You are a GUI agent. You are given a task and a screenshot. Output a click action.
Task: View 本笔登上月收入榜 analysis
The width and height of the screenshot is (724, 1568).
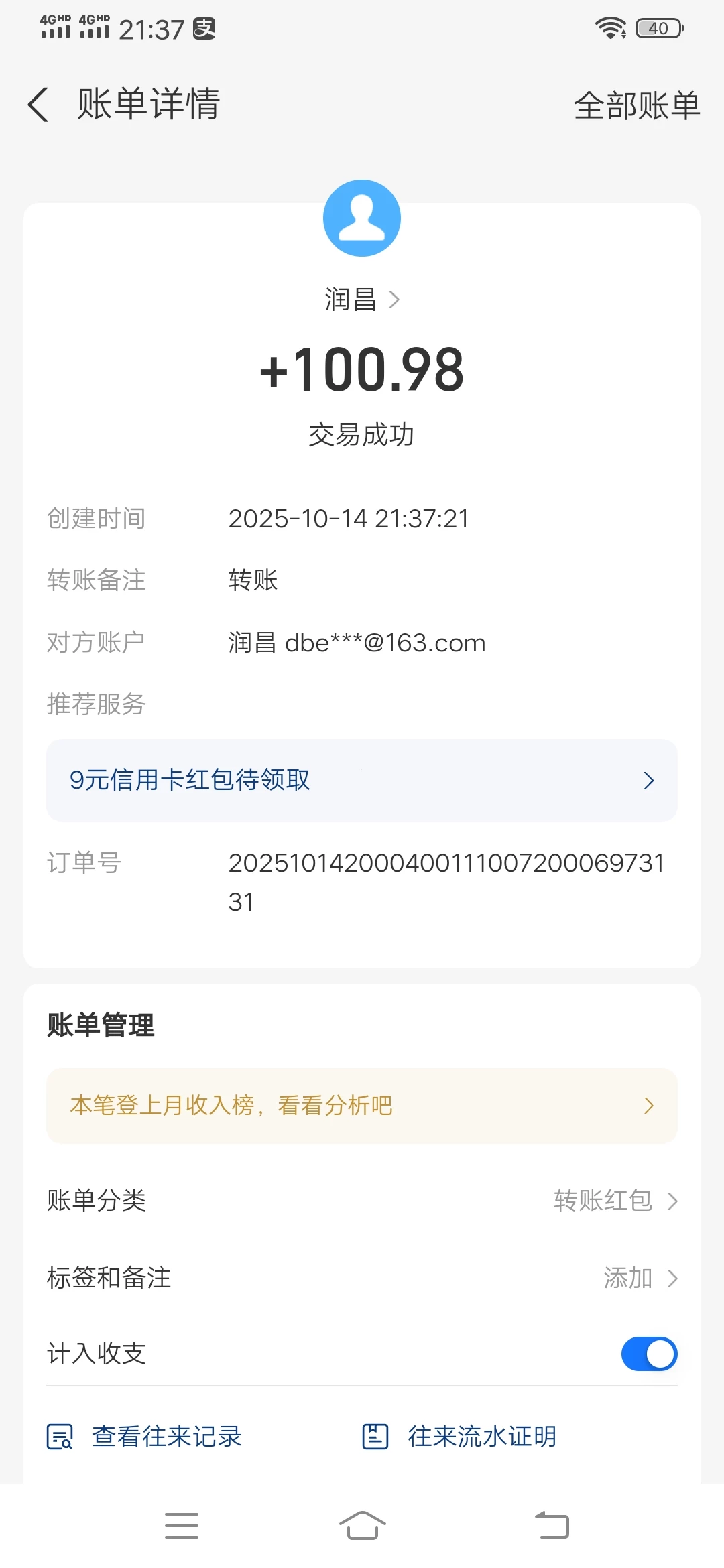362,1106
